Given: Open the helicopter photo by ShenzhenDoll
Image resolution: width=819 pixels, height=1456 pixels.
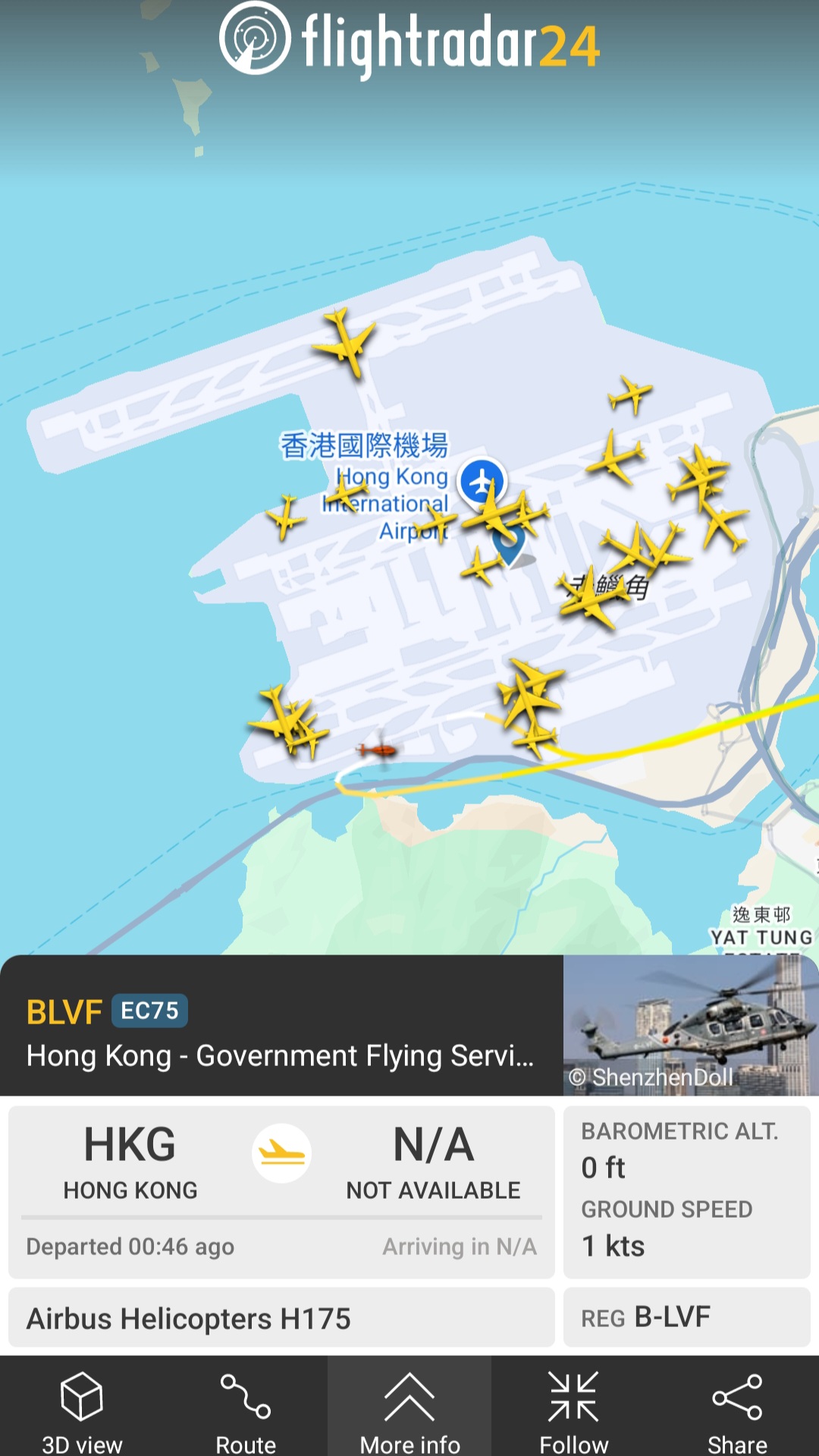Looking at the screenshot, I should coord(690,1025).
